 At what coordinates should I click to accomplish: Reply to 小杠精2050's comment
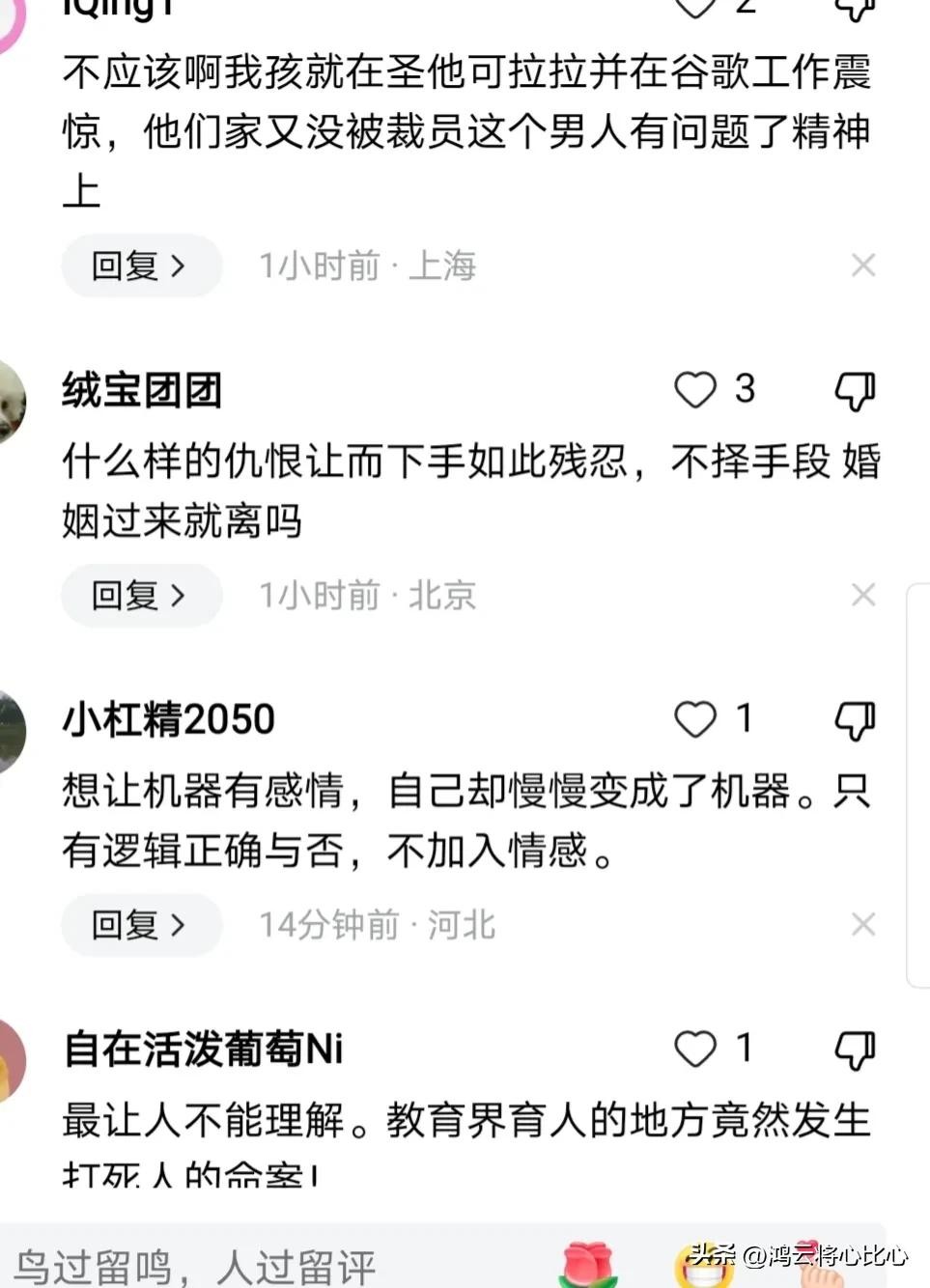tap(141, 925)
